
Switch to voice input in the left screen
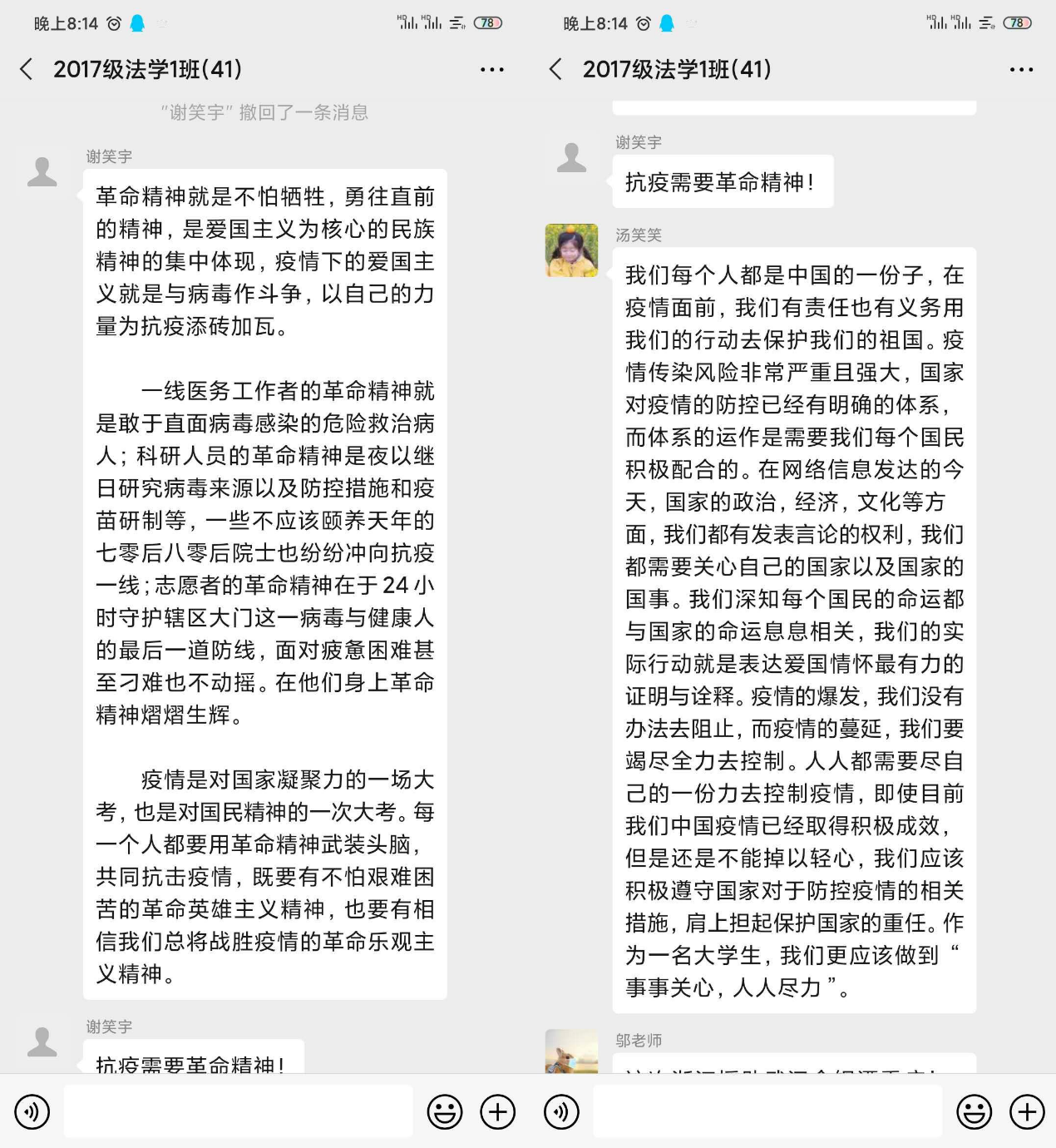(32, 1111)
